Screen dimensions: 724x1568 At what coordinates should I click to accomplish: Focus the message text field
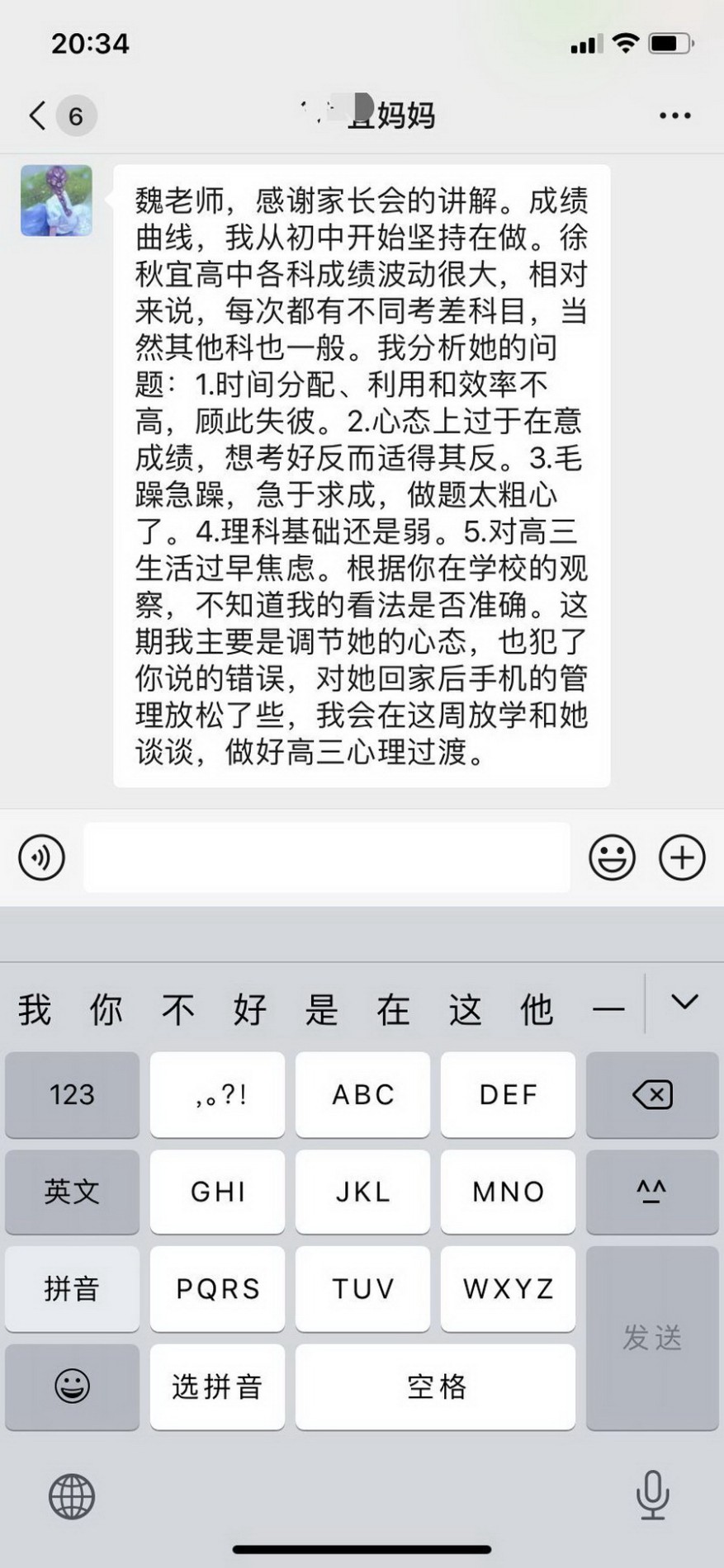(x=327, y=857)
